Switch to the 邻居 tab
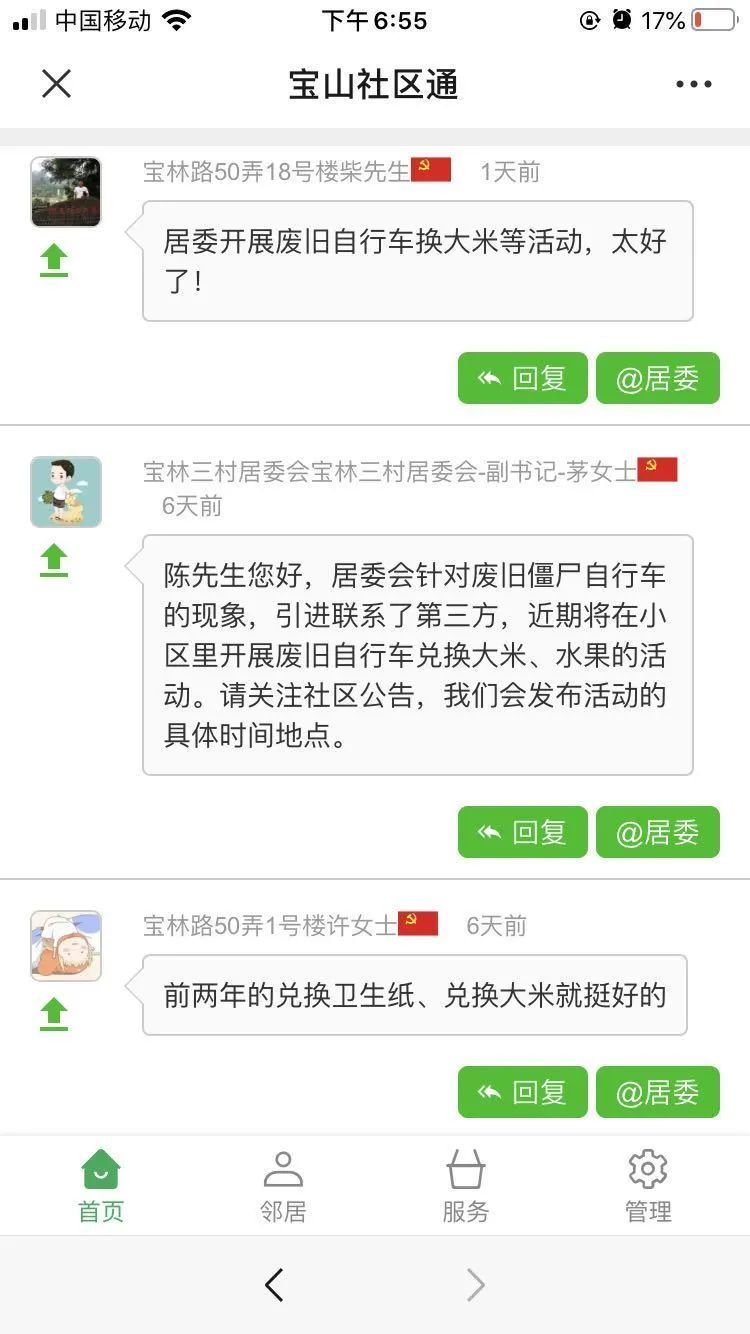The width and height of the screenshot is (750, 1334). coord(283,1186)
